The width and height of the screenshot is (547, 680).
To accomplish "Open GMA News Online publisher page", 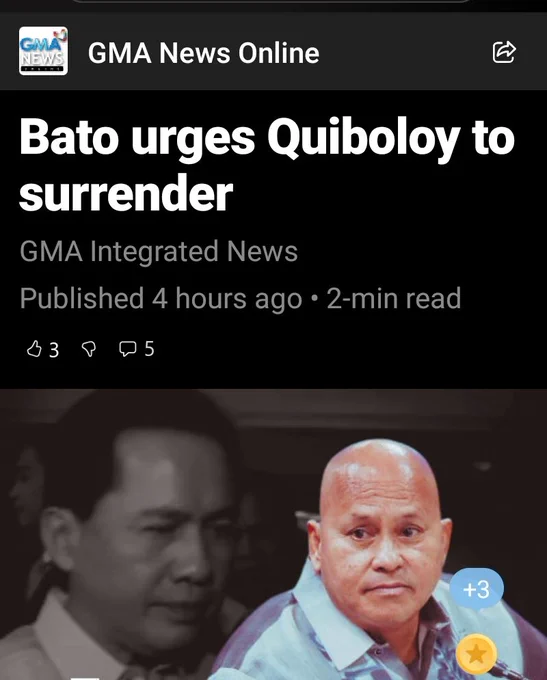I will click(x=203, y=53).
